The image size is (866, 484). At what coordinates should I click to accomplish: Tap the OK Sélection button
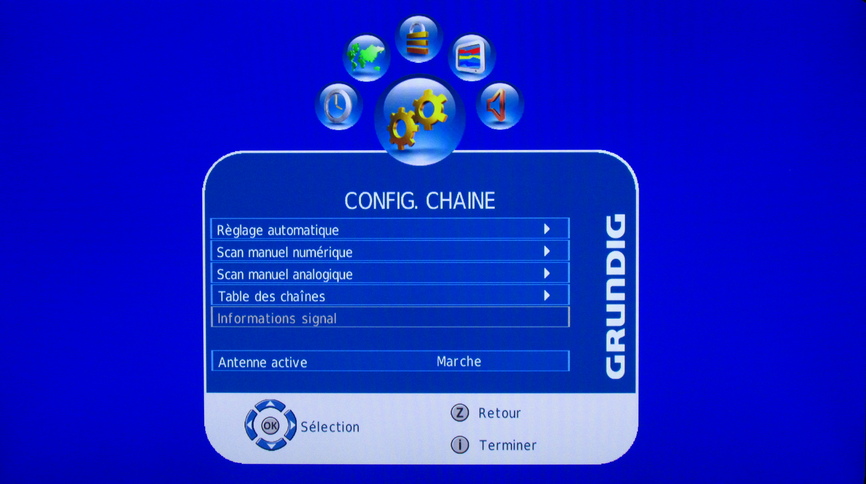tap(271, 425)
